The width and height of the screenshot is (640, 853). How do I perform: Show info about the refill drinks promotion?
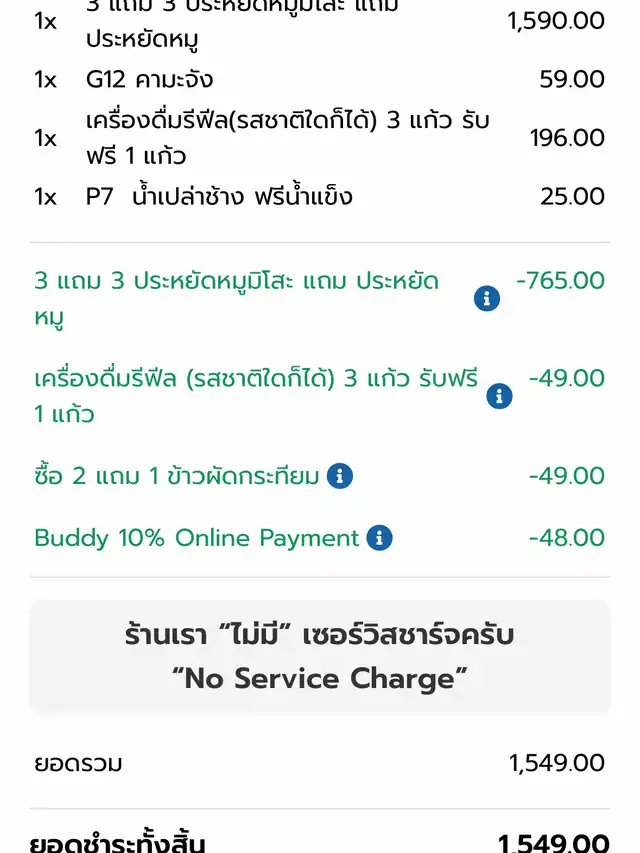click(499, 396)
